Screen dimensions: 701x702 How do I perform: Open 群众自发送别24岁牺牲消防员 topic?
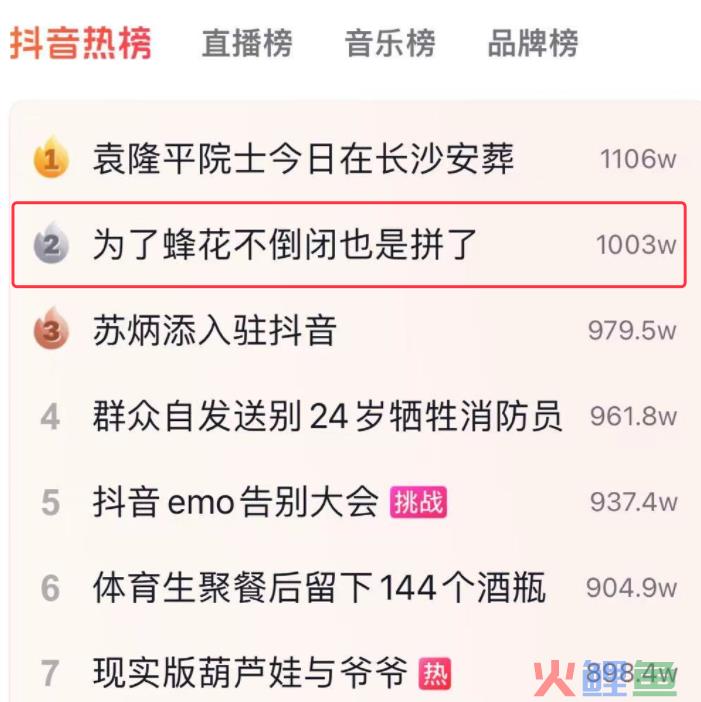[327, 416]
